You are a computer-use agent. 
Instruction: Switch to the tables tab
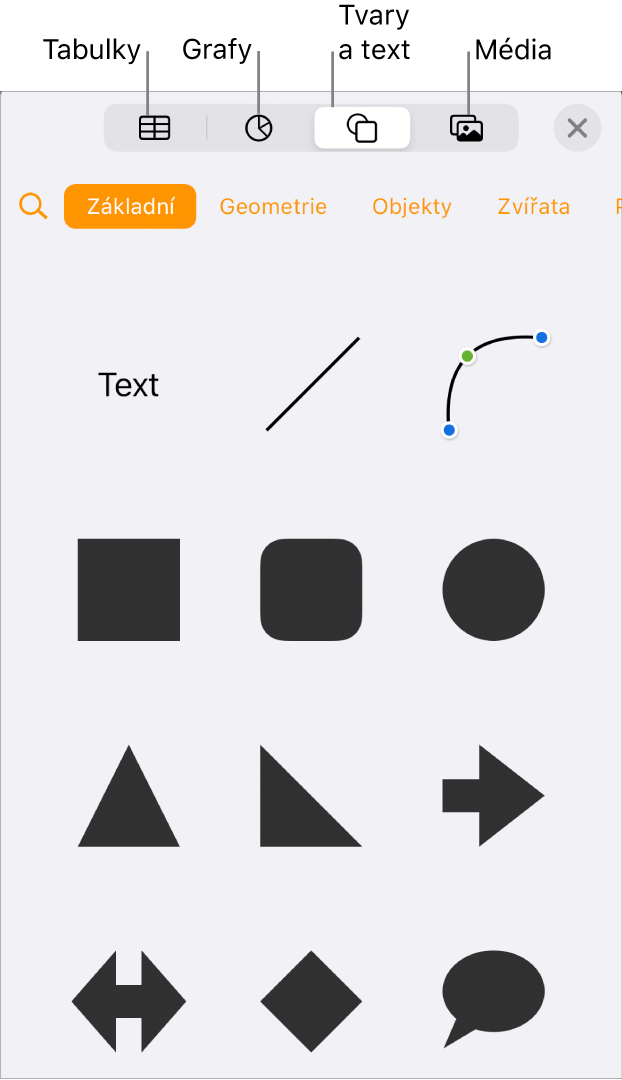155,128
